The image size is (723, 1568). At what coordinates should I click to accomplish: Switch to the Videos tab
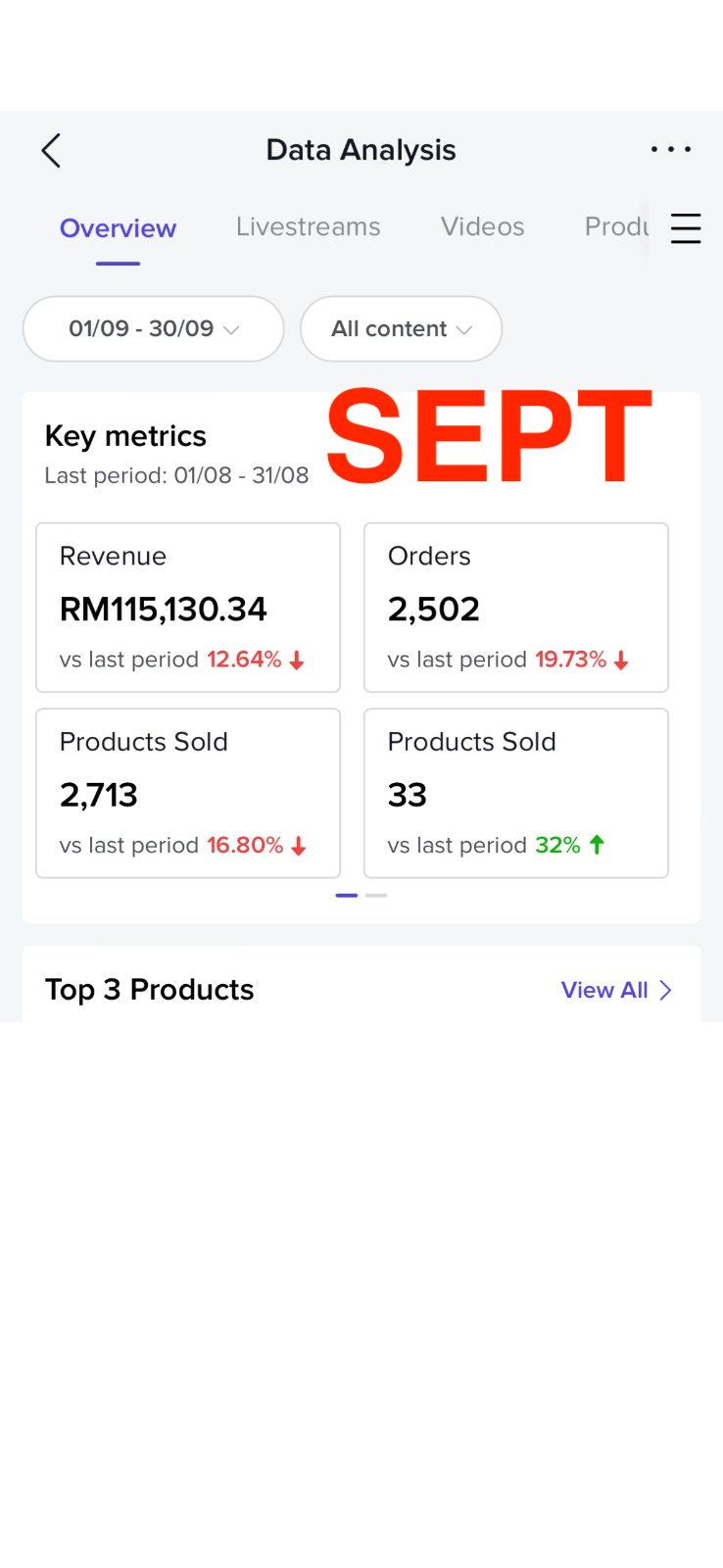coord(482,227)
